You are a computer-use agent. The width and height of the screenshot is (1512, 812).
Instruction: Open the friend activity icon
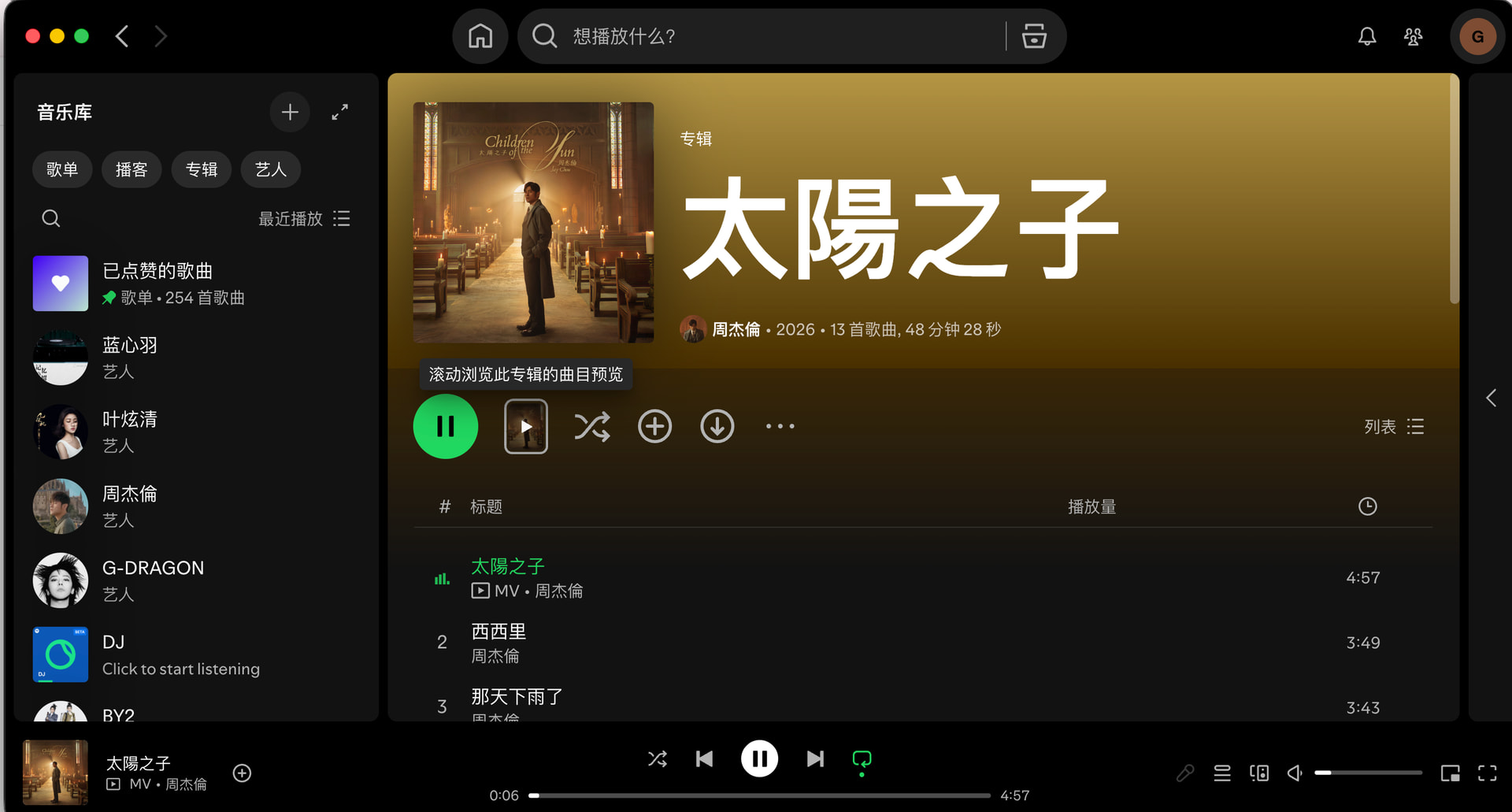[1414, 36]
